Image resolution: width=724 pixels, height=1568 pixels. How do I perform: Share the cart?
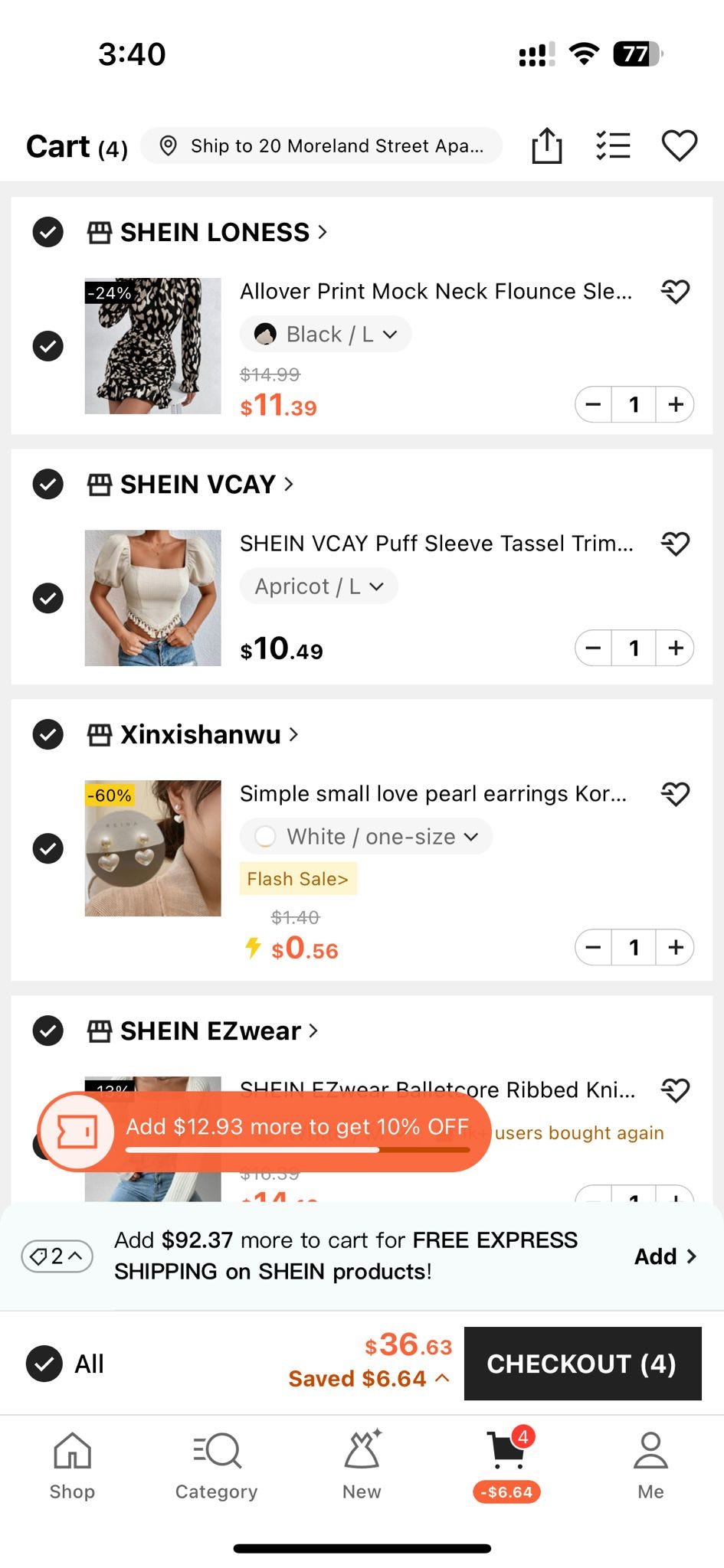[x=546, y=145]
